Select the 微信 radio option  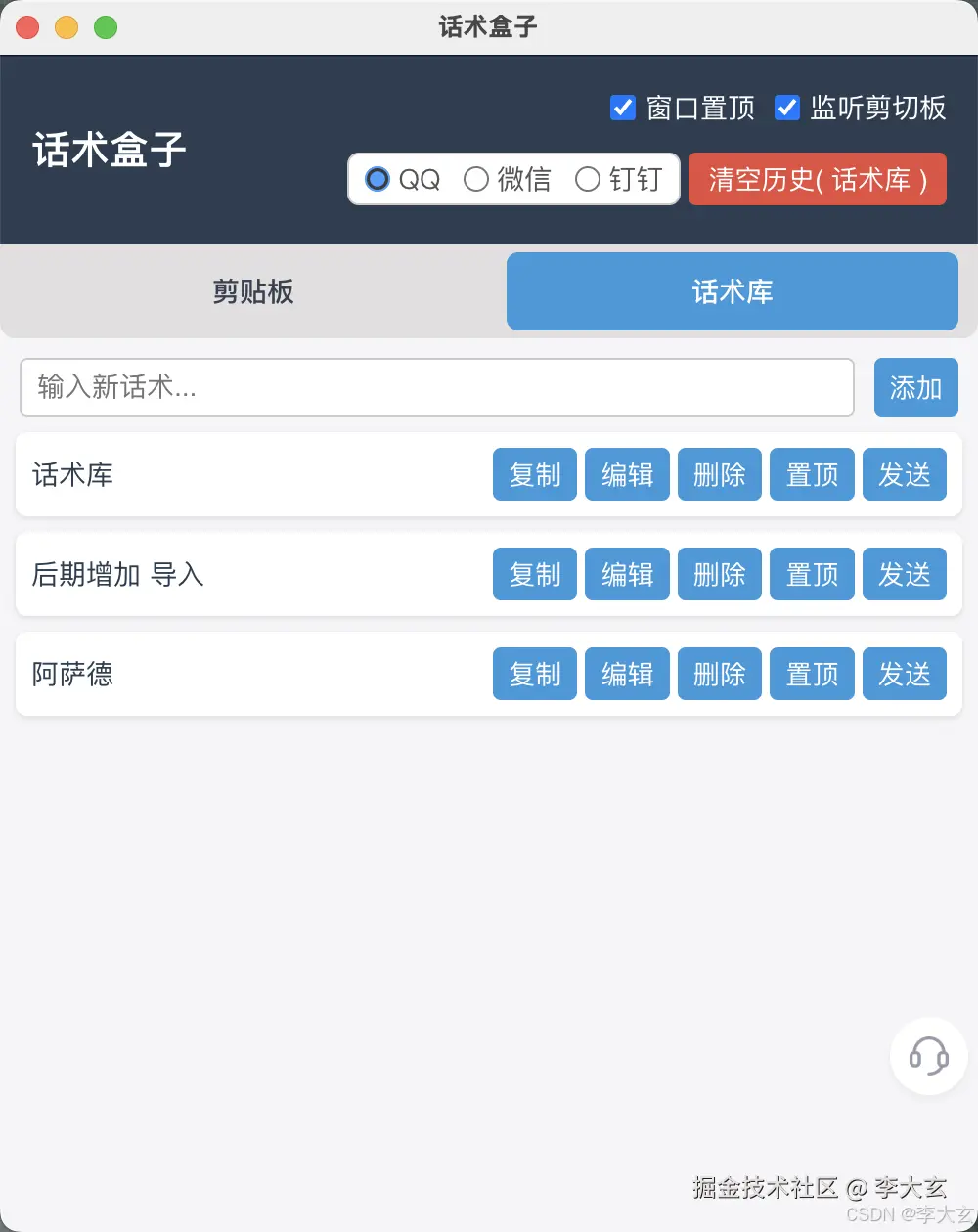click(476, 179)
